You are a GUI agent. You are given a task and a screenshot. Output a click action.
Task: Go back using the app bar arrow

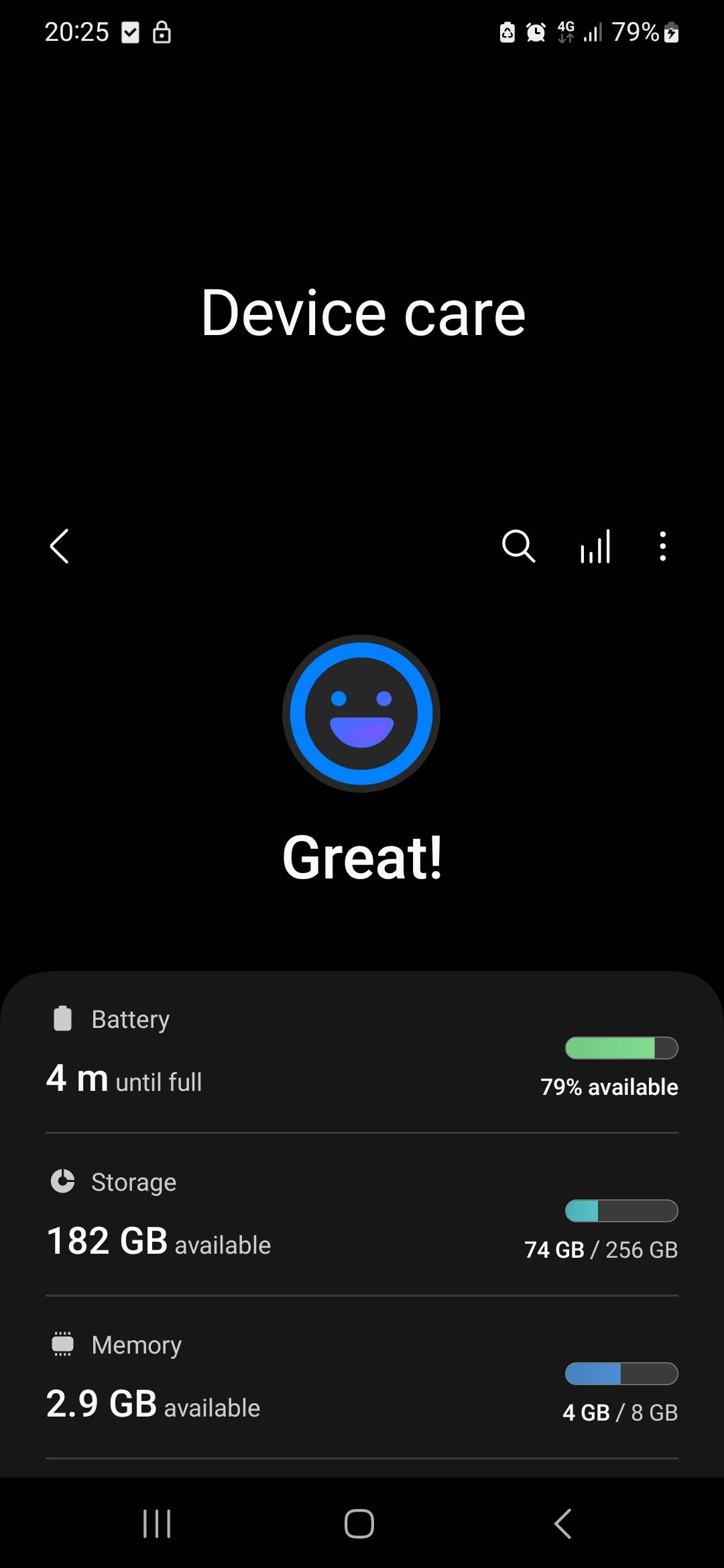click(60, 546)
